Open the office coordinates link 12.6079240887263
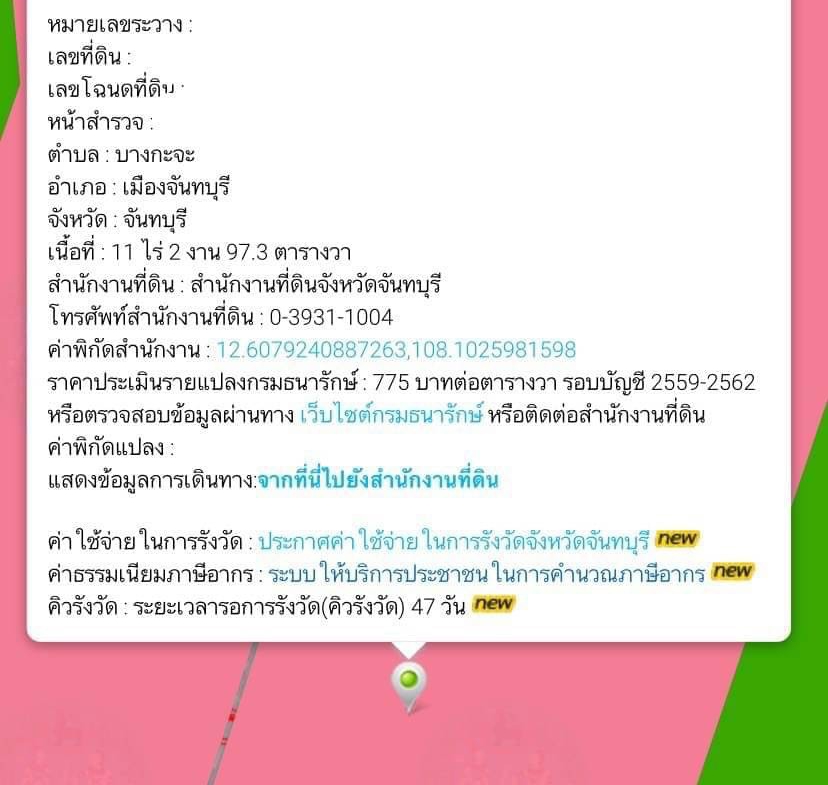828x785 pixels. (x=396, y=350)
